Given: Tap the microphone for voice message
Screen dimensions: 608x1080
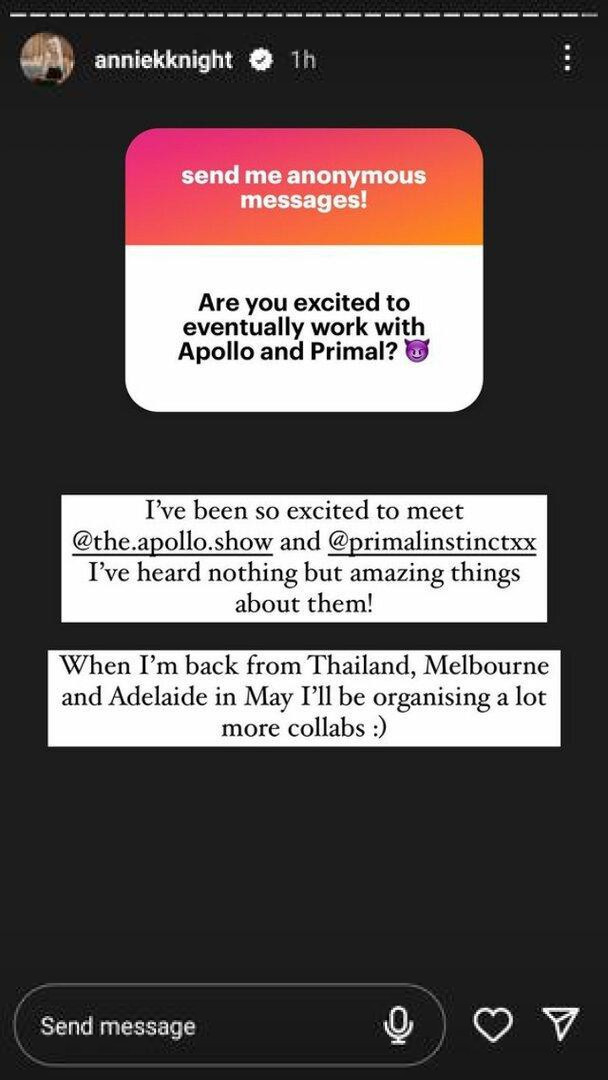Looking at the screenshot, I should coord(398,1027).
